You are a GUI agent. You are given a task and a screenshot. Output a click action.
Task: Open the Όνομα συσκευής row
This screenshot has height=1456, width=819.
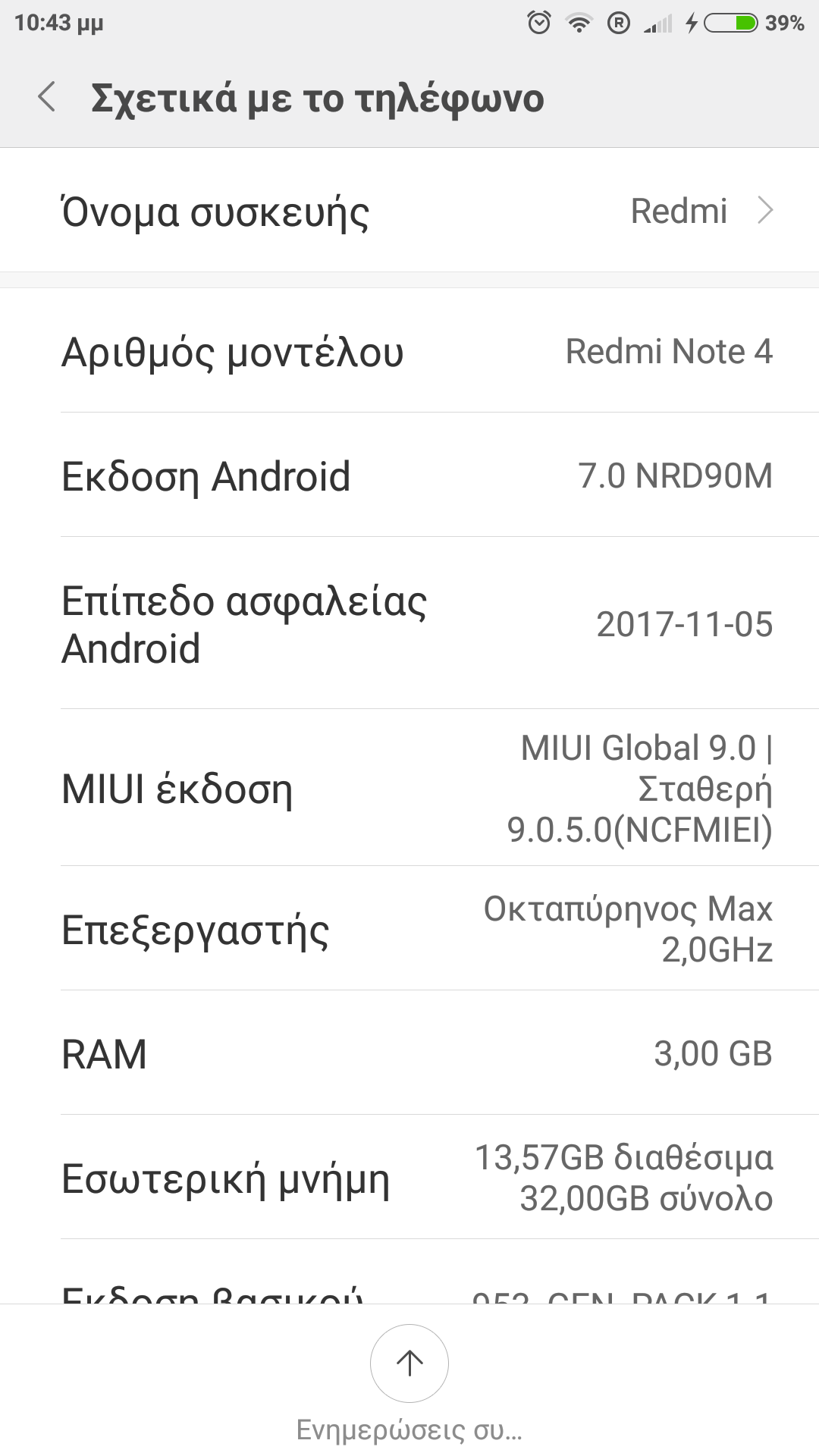(x=409, y=211)
